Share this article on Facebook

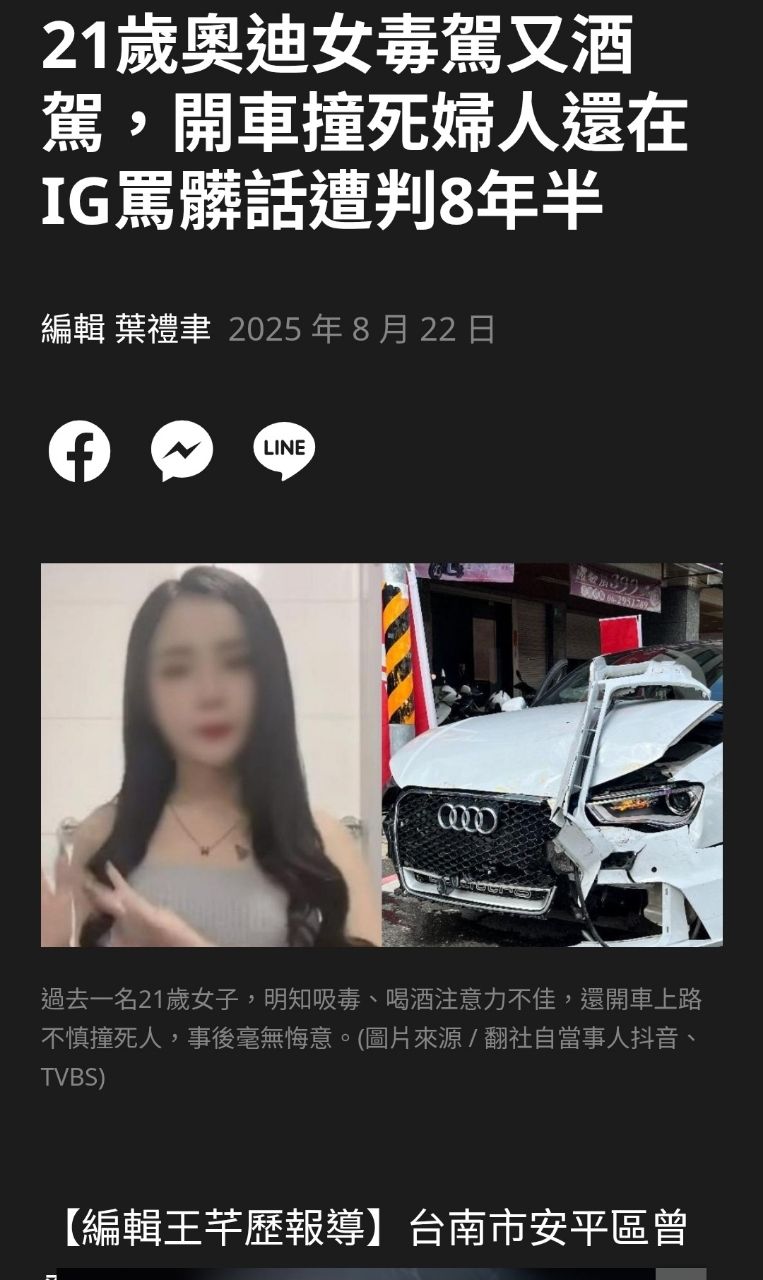80,451
